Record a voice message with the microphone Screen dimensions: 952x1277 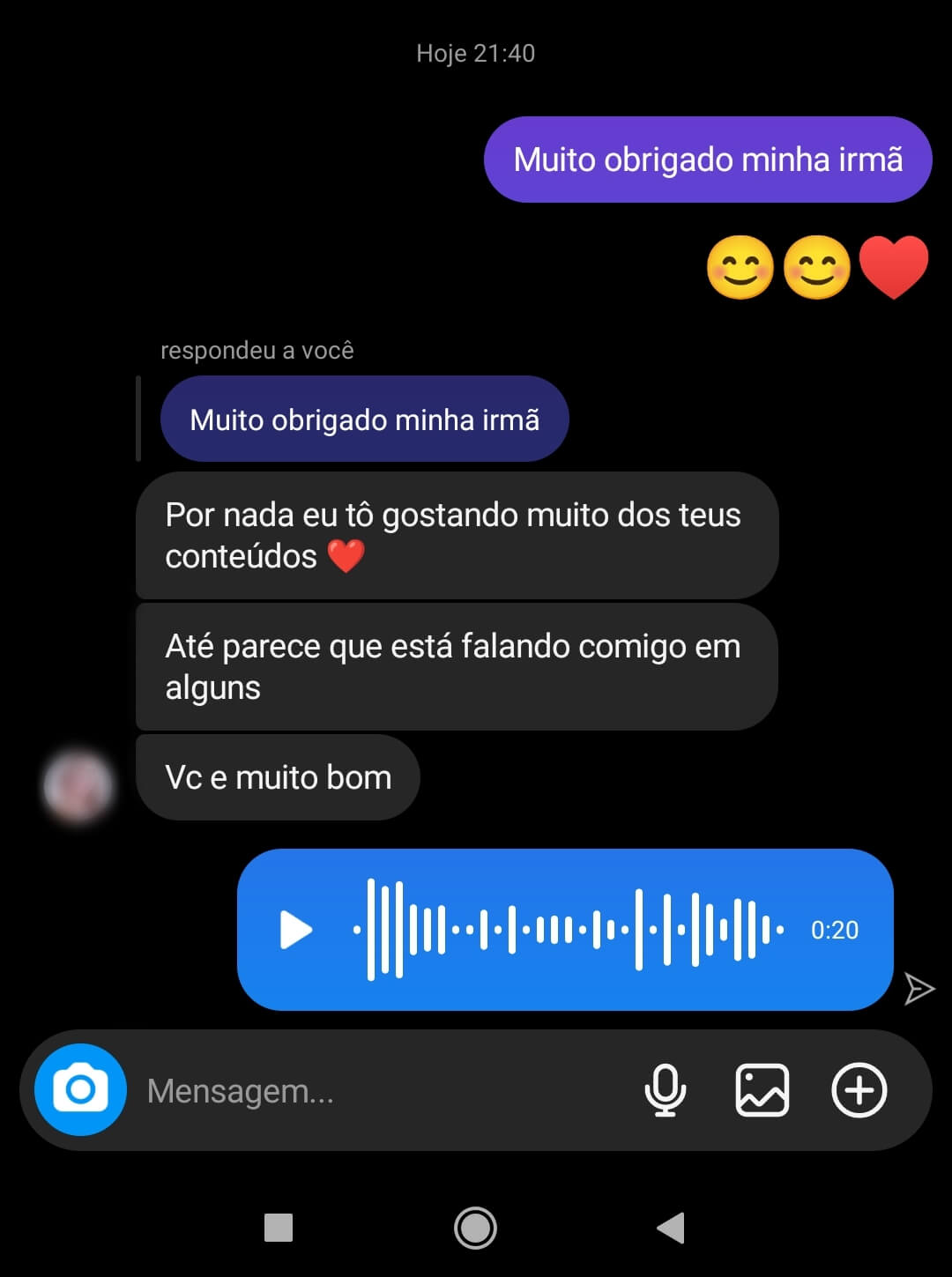(x=666, y=1090)
